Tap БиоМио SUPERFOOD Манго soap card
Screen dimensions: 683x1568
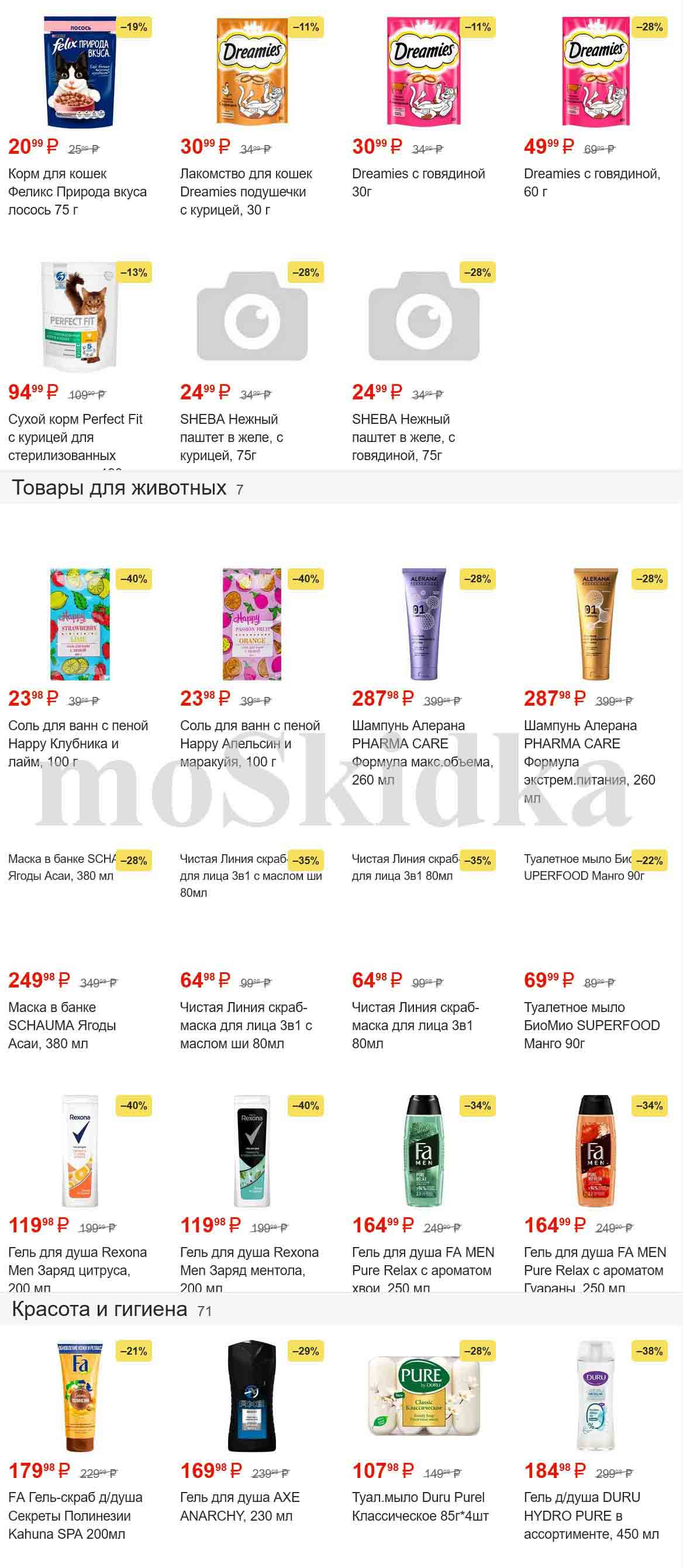[591, 1024]
